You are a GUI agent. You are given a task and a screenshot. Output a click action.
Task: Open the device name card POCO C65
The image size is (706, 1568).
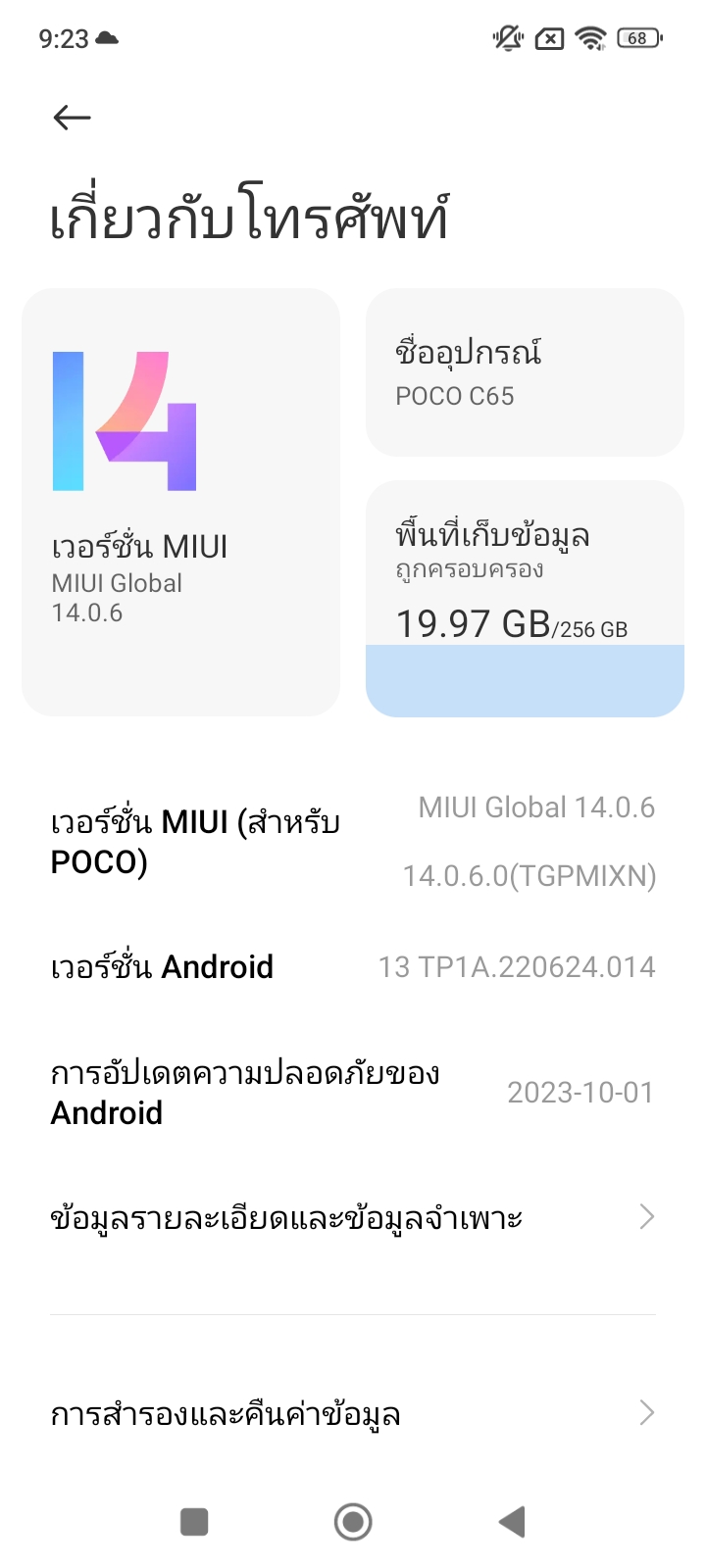click(x=525, y=372)
